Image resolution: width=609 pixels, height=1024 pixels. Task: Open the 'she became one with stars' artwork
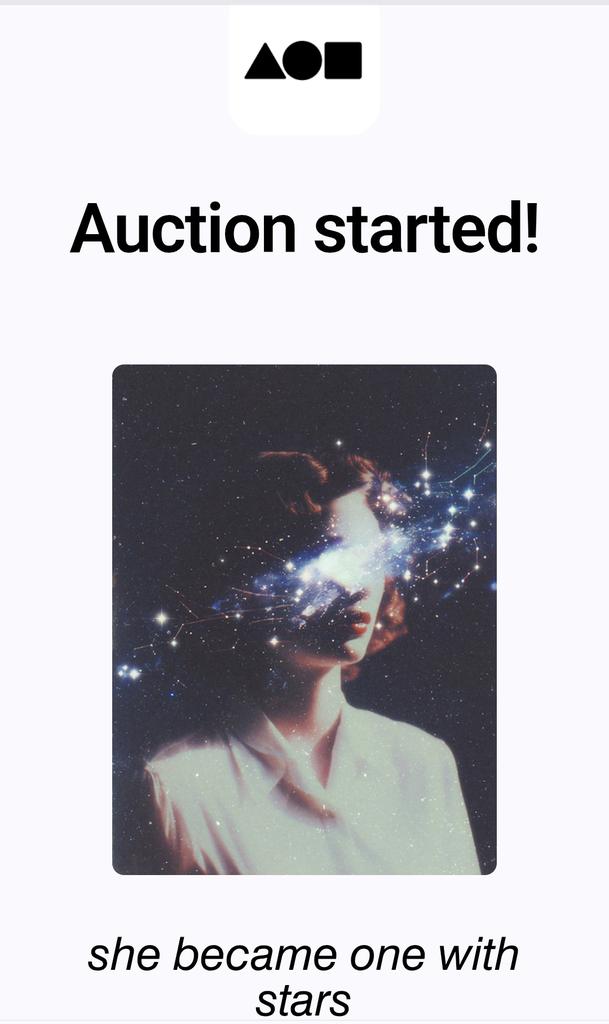coord(304,619)
